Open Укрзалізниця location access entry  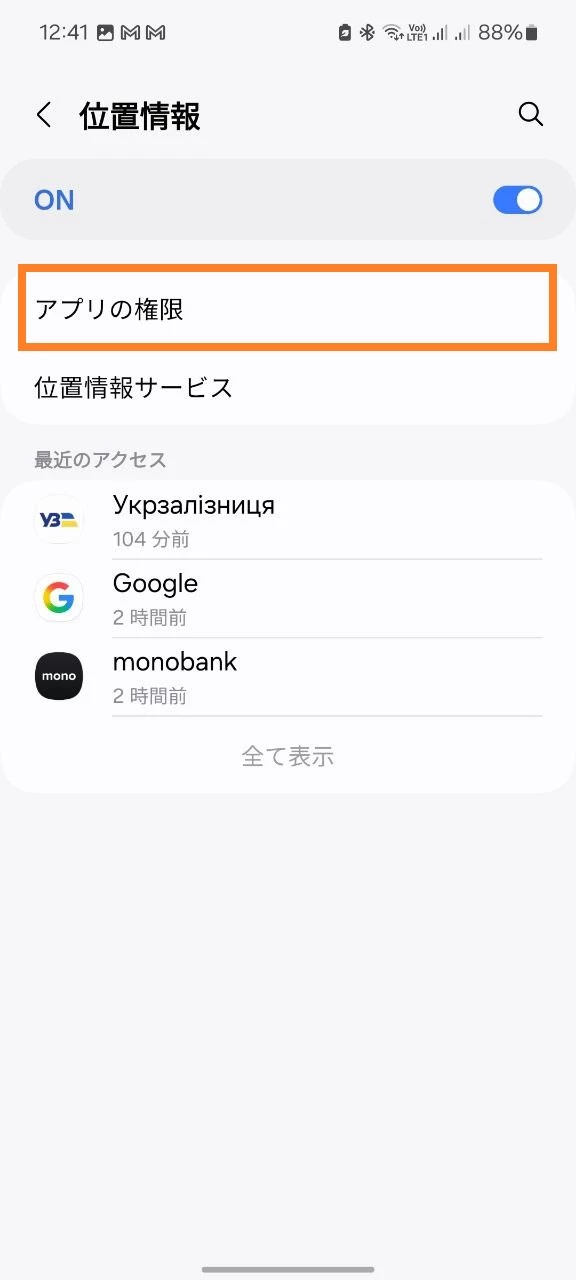point(288,520)
